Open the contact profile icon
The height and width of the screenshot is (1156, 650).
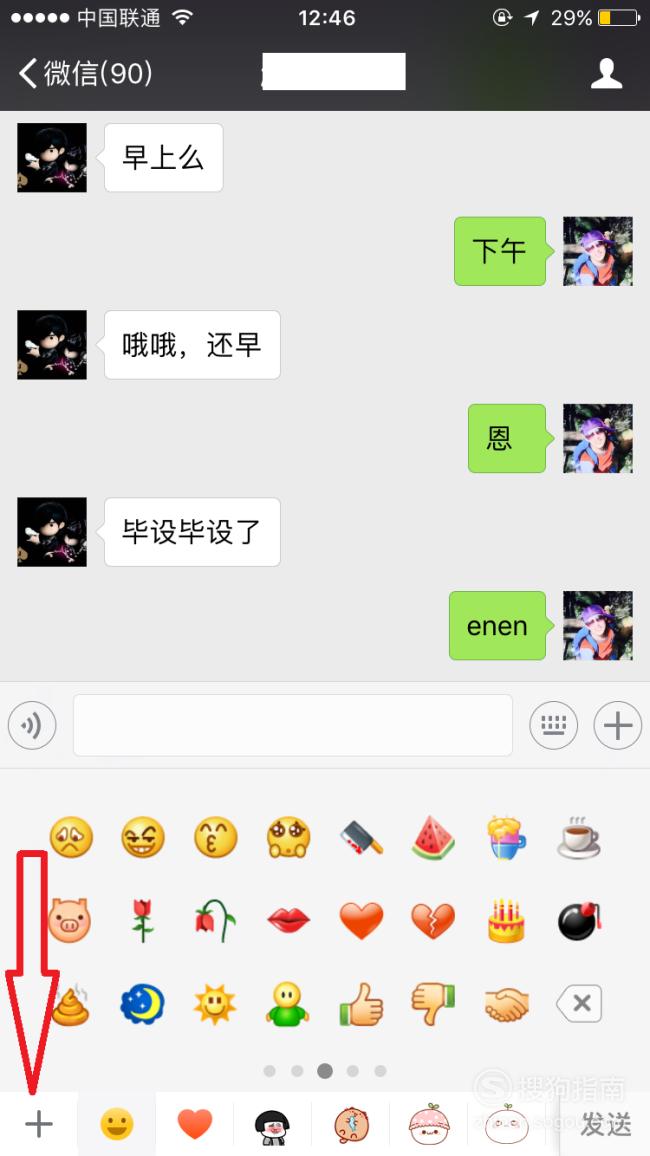click(607, 74)
